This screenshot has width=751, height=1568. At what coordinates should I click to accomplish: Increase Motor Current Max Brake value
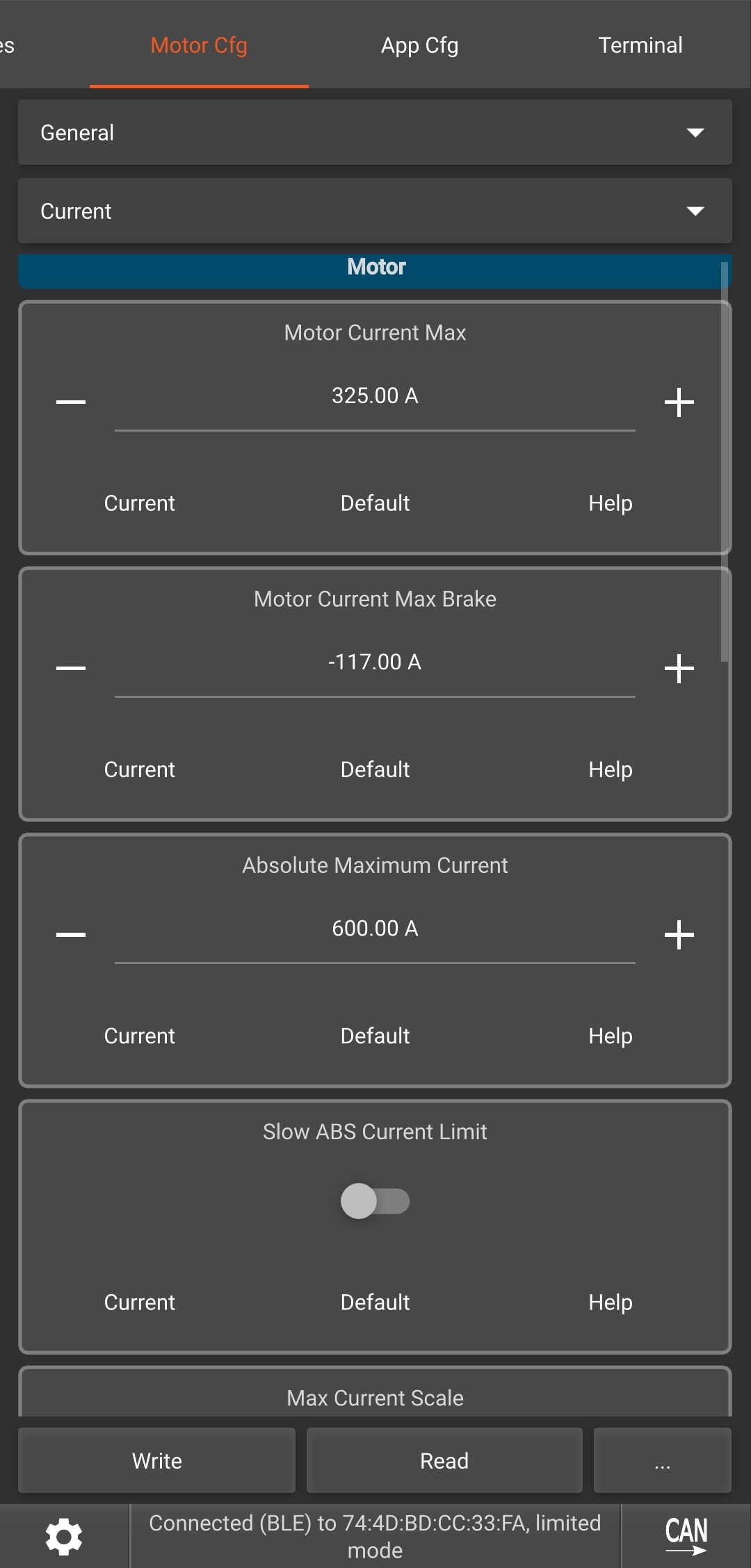679,669
